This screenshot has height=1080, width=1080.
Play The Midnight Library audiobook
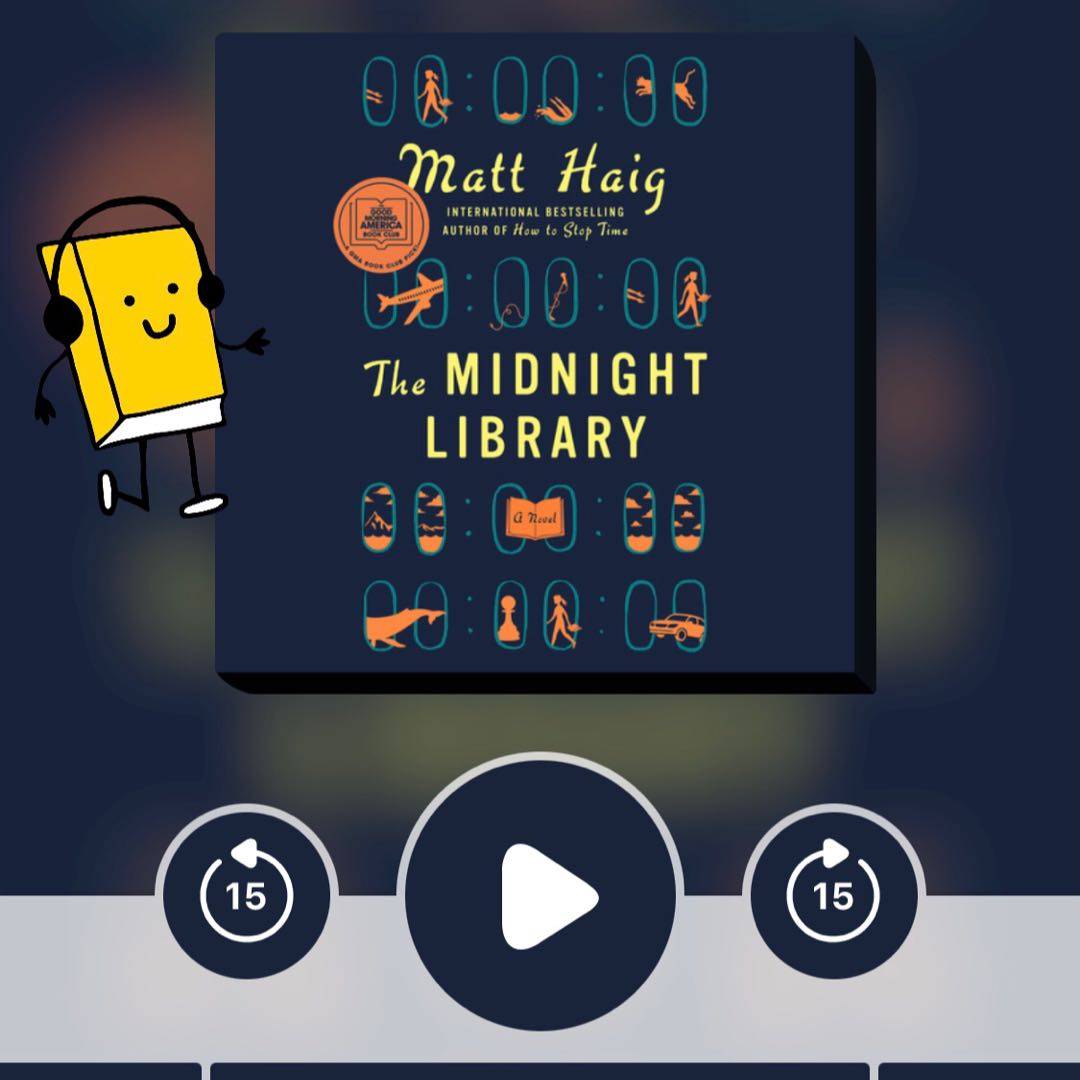[x=541, y=895]
